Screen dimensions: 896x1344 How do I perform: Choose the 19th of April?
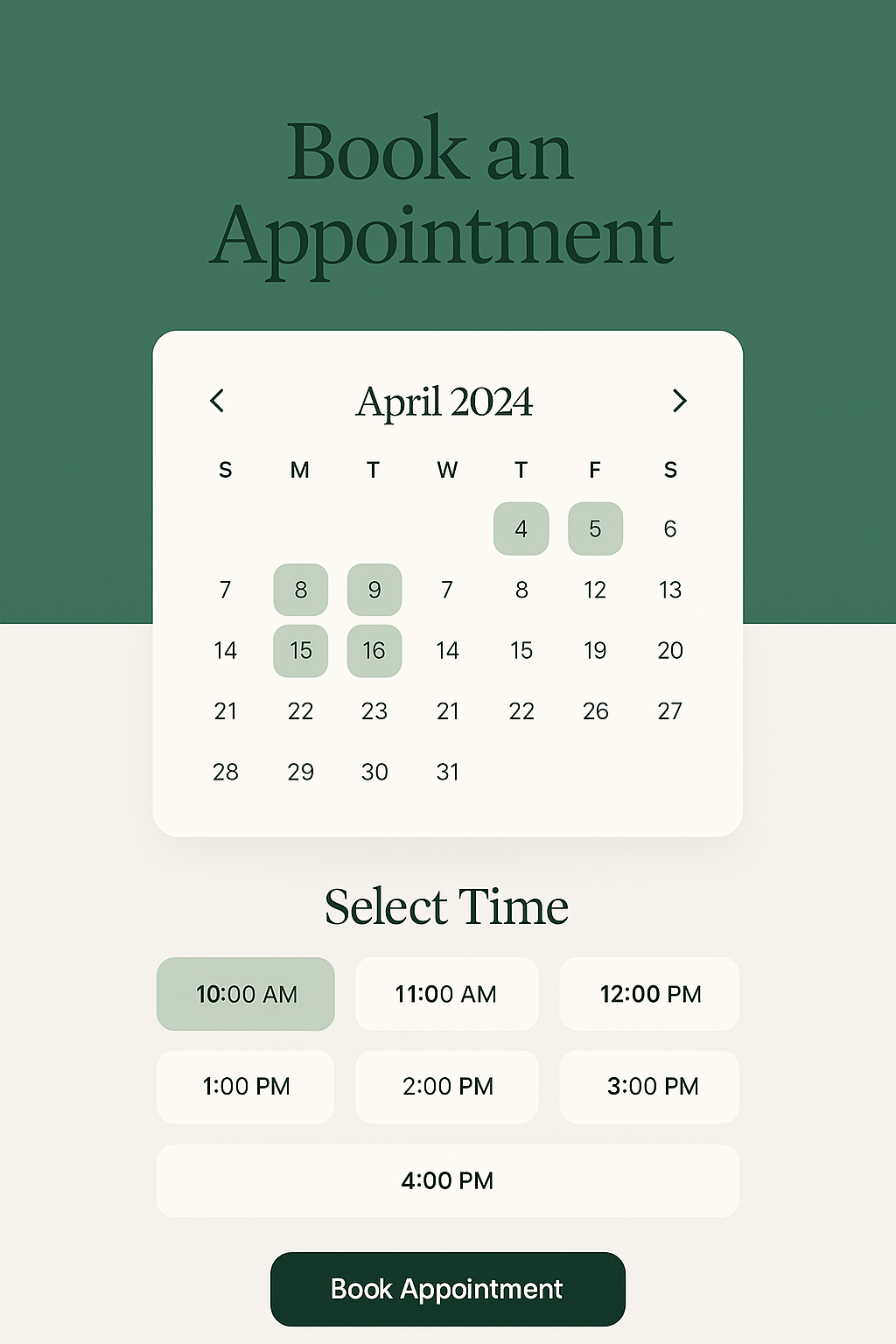[x=595, y=650]
